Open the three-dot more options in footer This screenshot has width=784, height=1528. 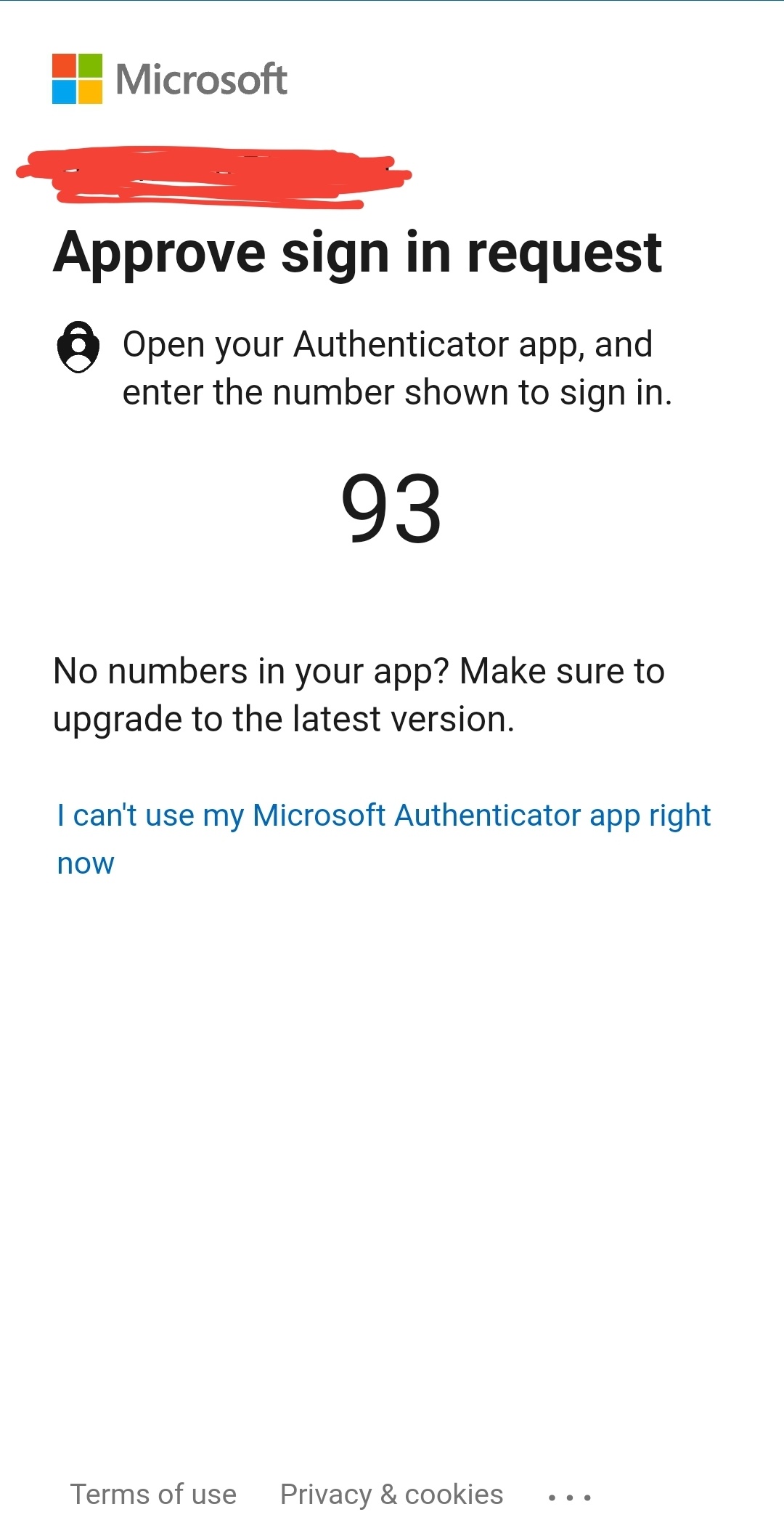(x=570, y=1497)
